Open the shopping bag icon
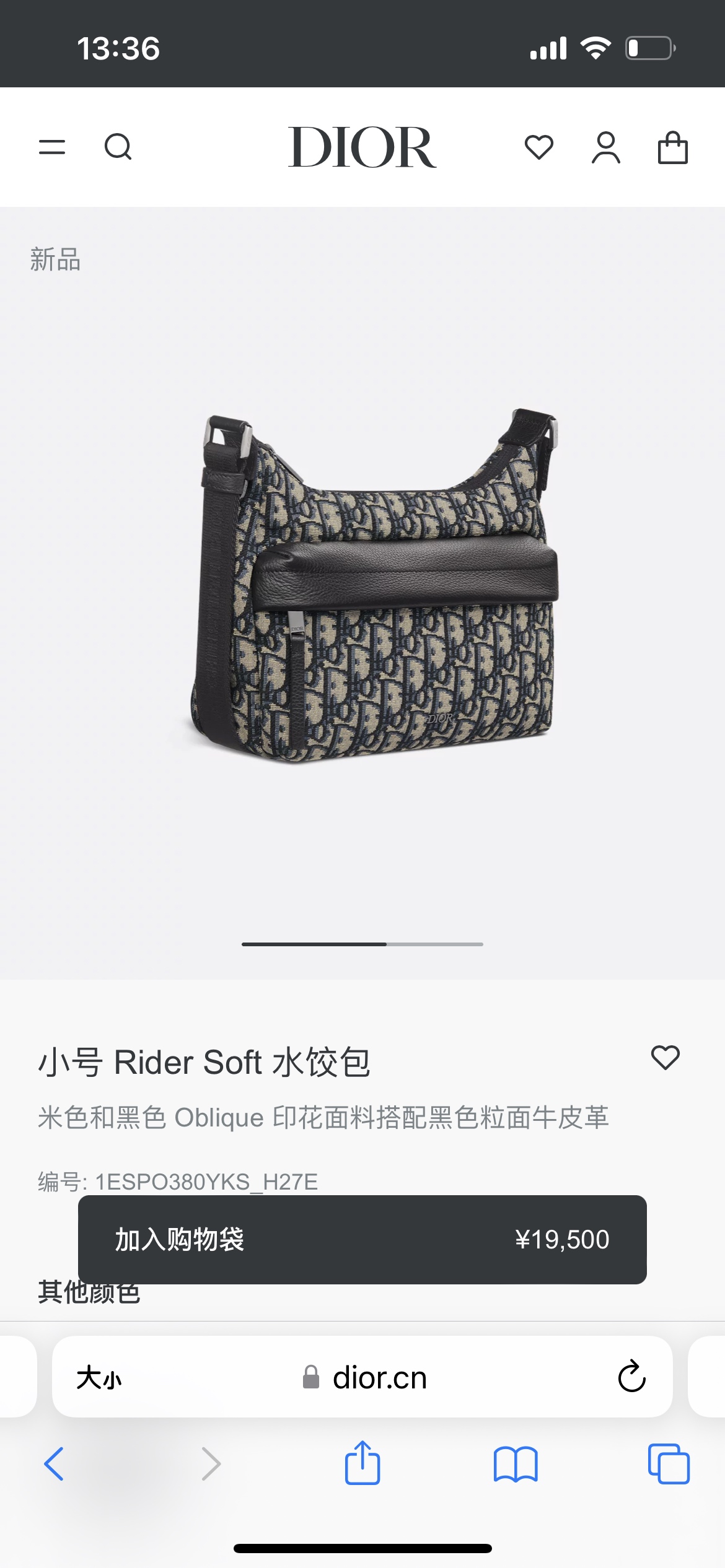 click(672, 147)
